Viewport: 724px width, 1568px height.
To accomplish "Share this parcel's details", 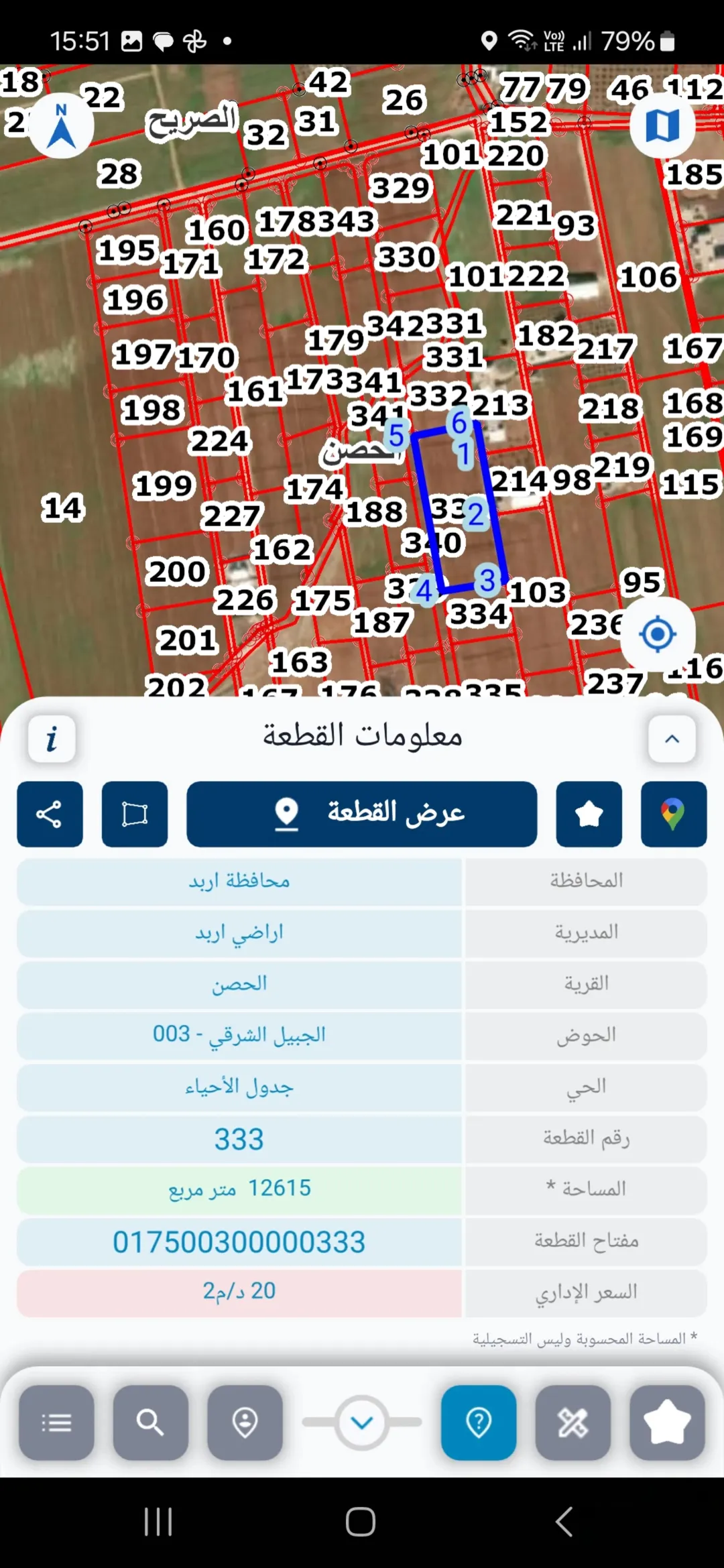I will 50,814.
